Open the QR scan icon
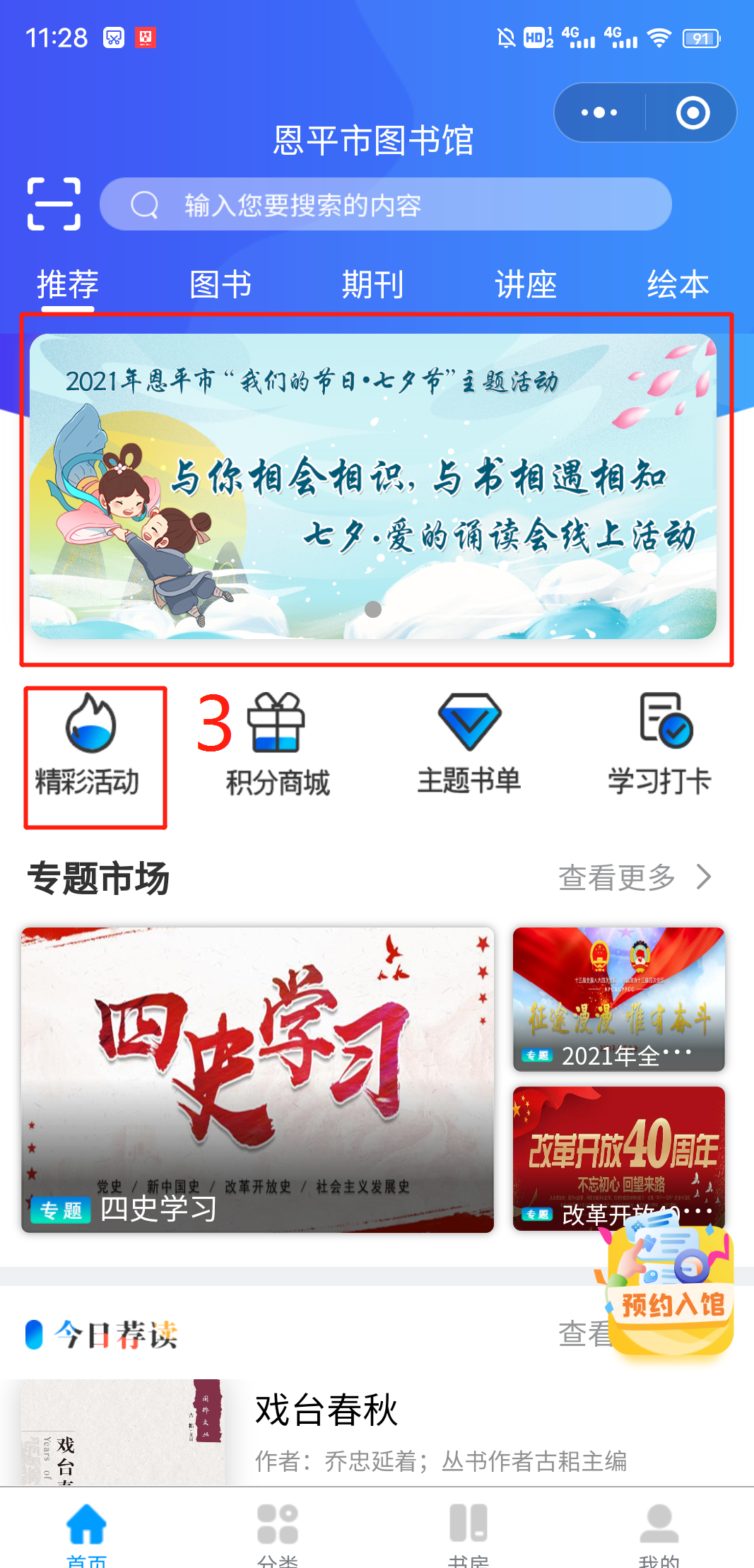 [x=54, y=204]
